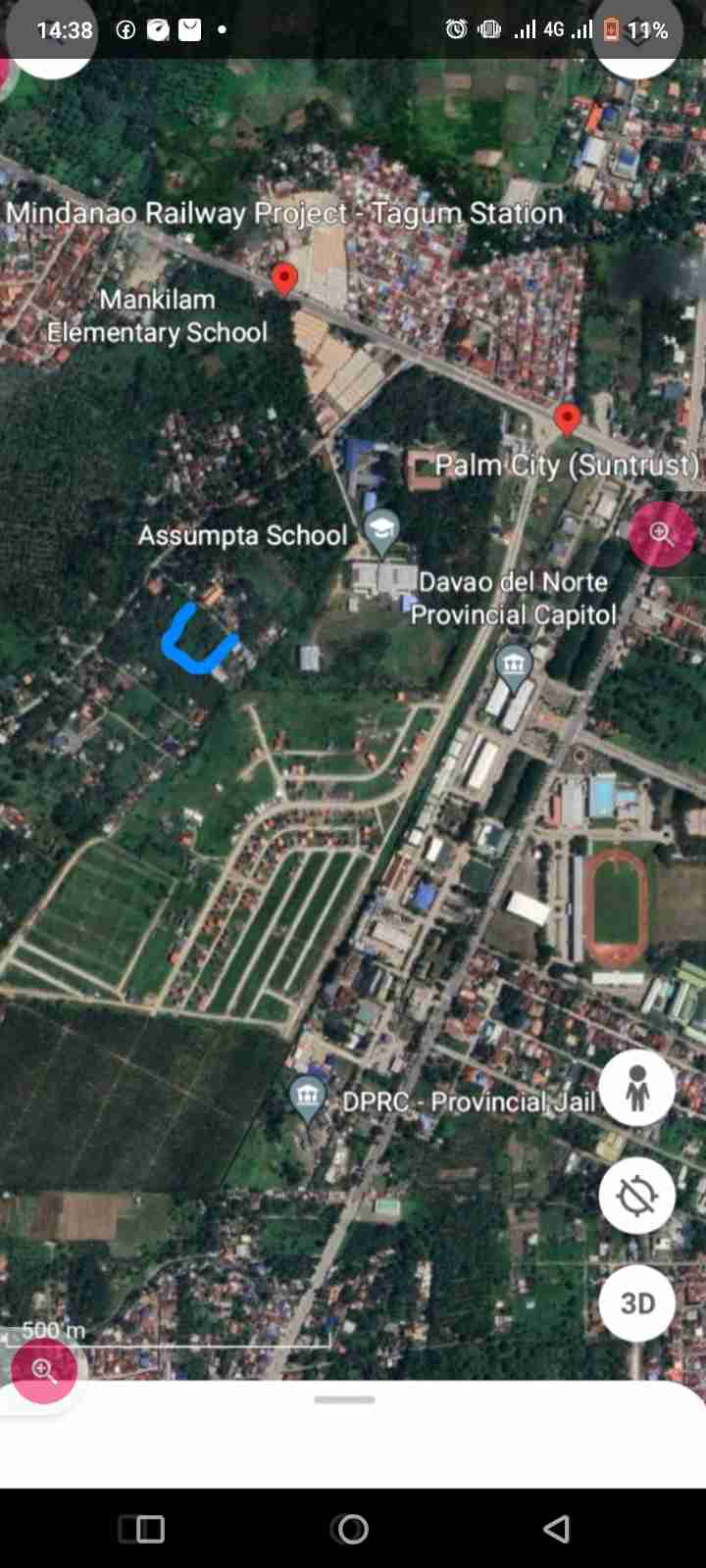Go to the home screen
This screenshot has width=706, height=1568.
click(352, 1528)
